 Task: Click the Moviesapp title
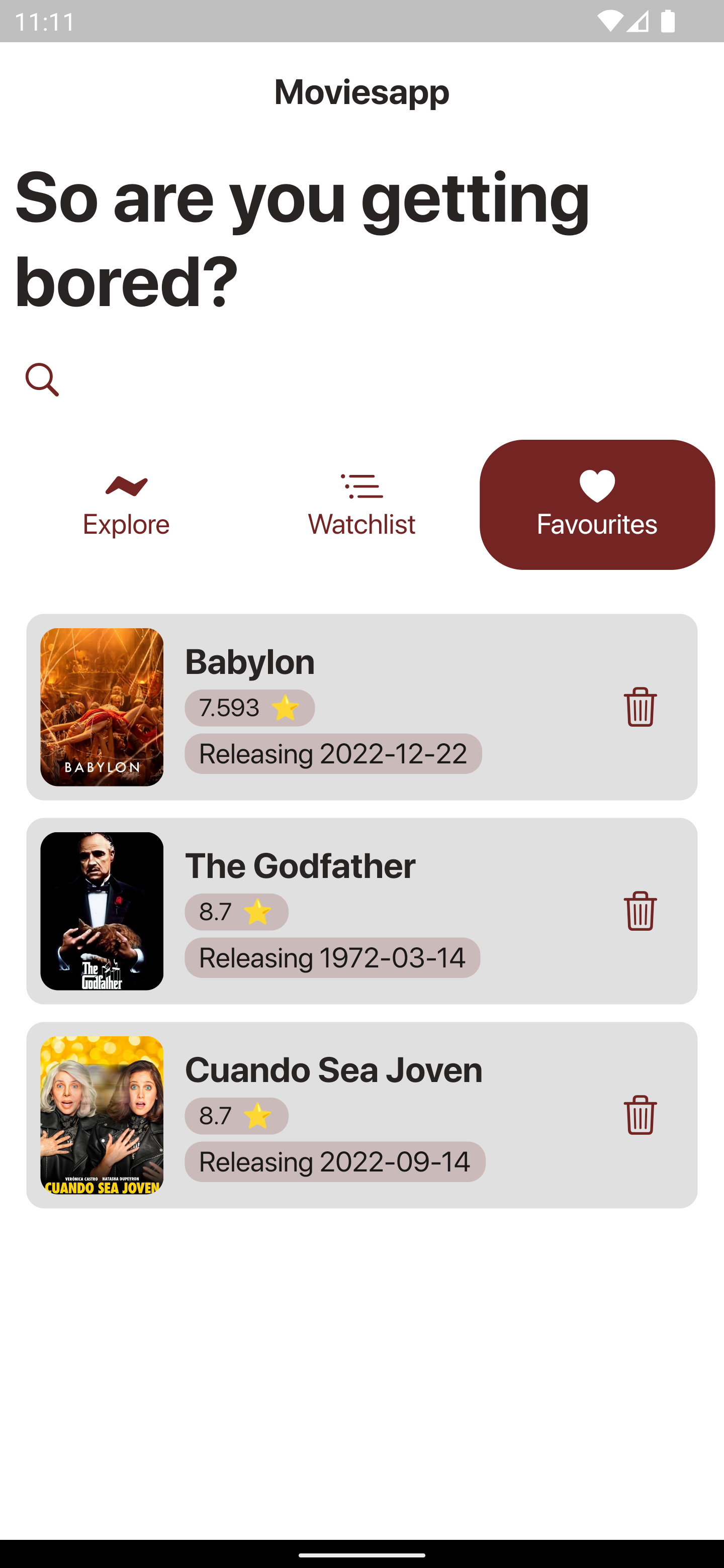pos(361,92)
